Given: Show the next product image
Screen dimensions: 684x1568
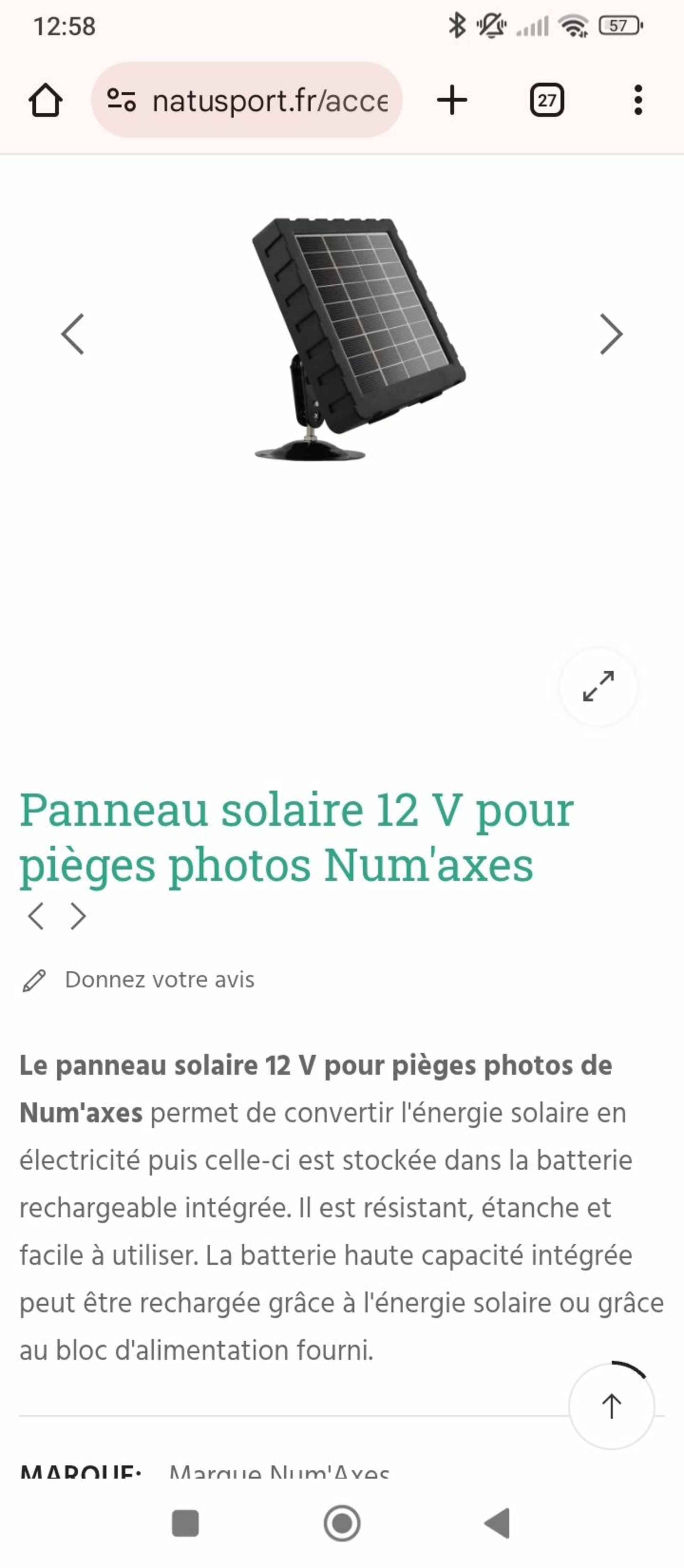Looking at the screenshot, I should (610, 334).
